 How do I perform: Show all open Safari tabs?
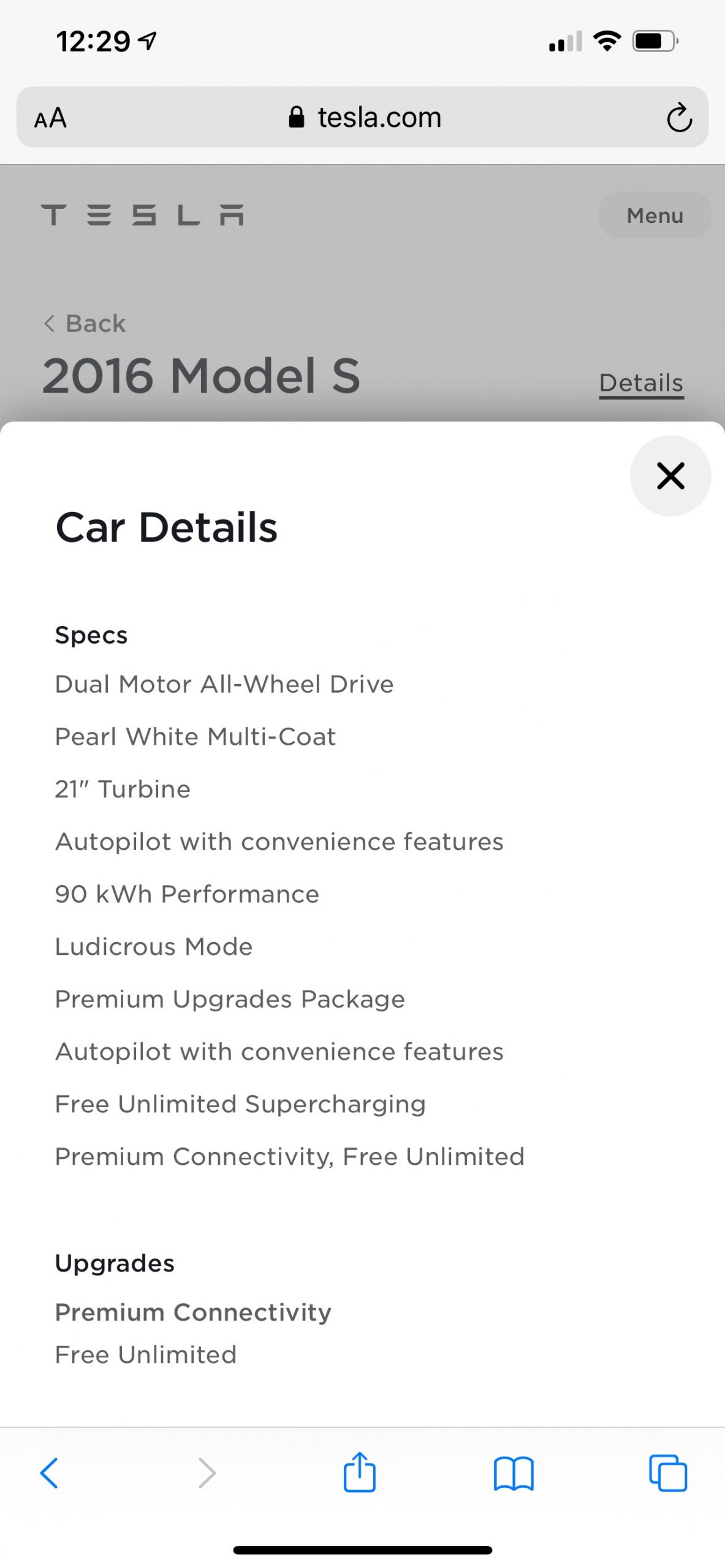[x=668, y=1472]
